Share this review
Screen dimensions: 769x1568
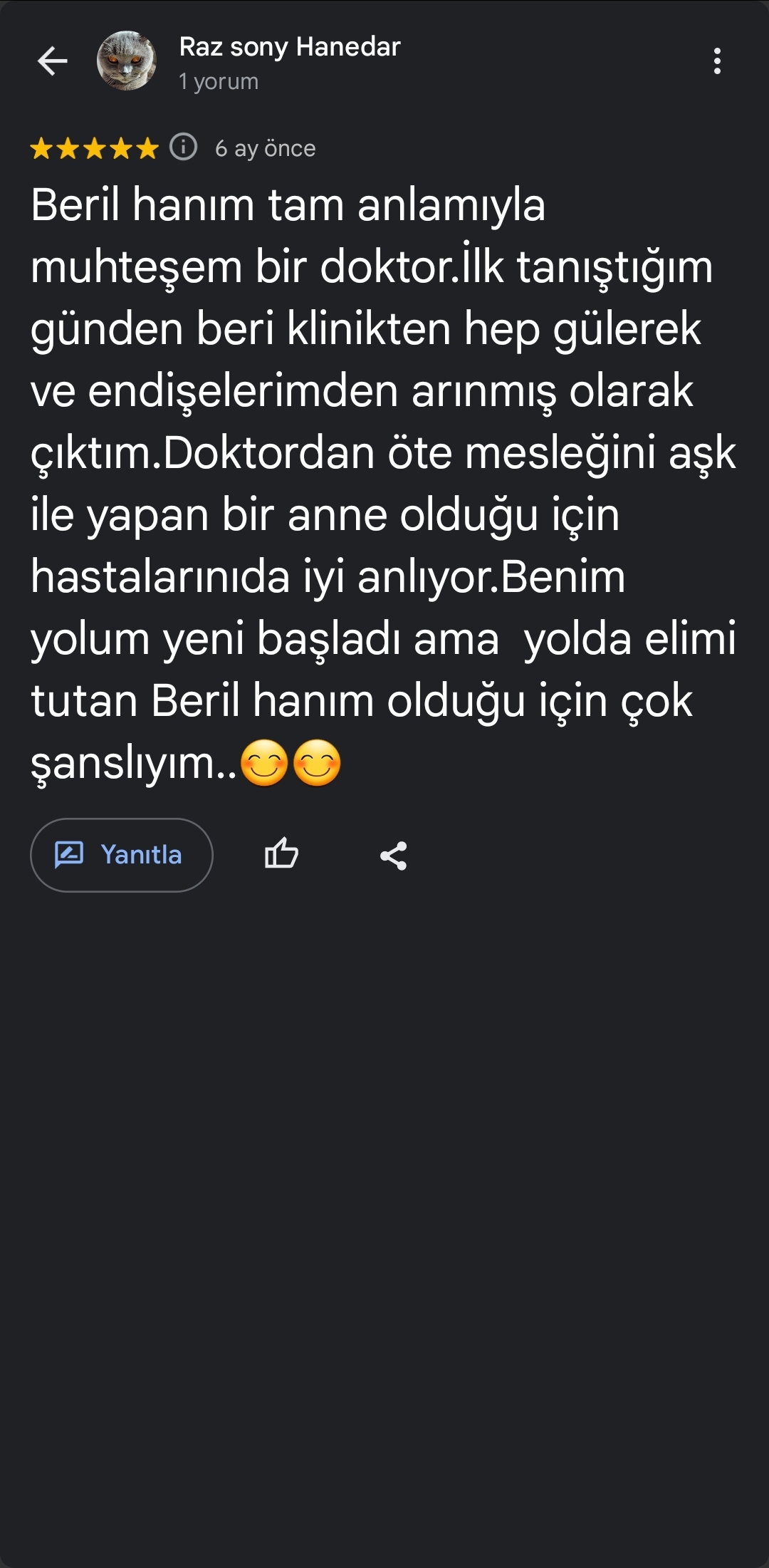tap(393, 855)
